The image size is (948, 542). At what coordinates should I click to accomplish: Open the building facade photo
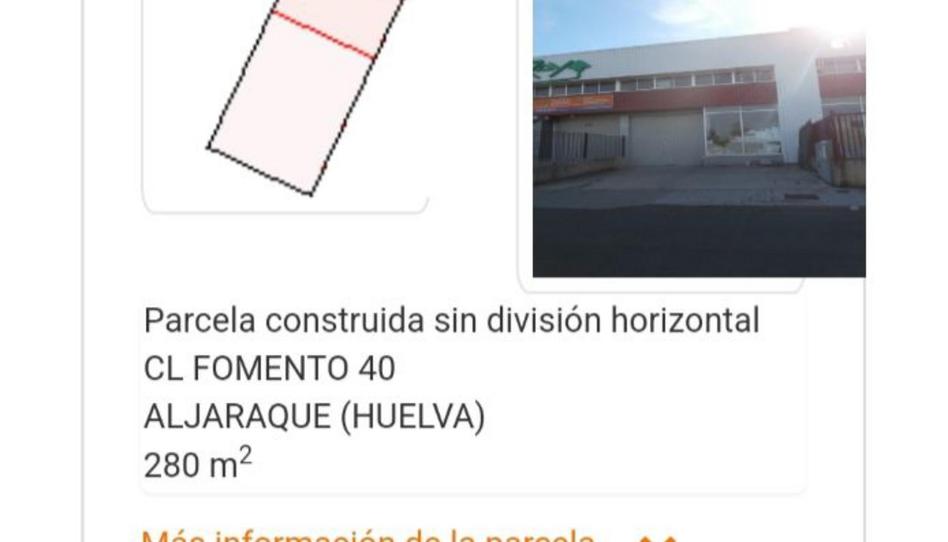point(698,138)
